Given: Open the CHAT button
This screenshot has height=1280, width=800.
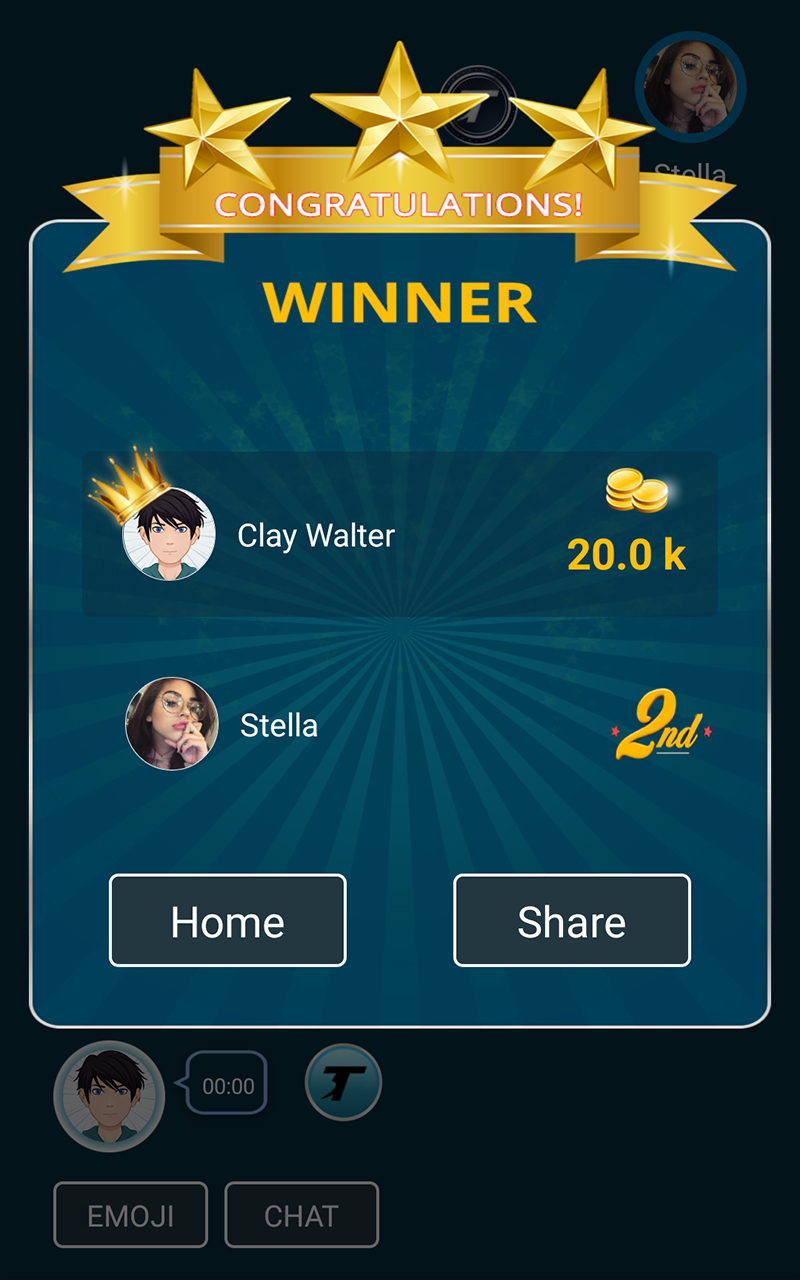Looking at the screenshot, I should click(301, 1215).
